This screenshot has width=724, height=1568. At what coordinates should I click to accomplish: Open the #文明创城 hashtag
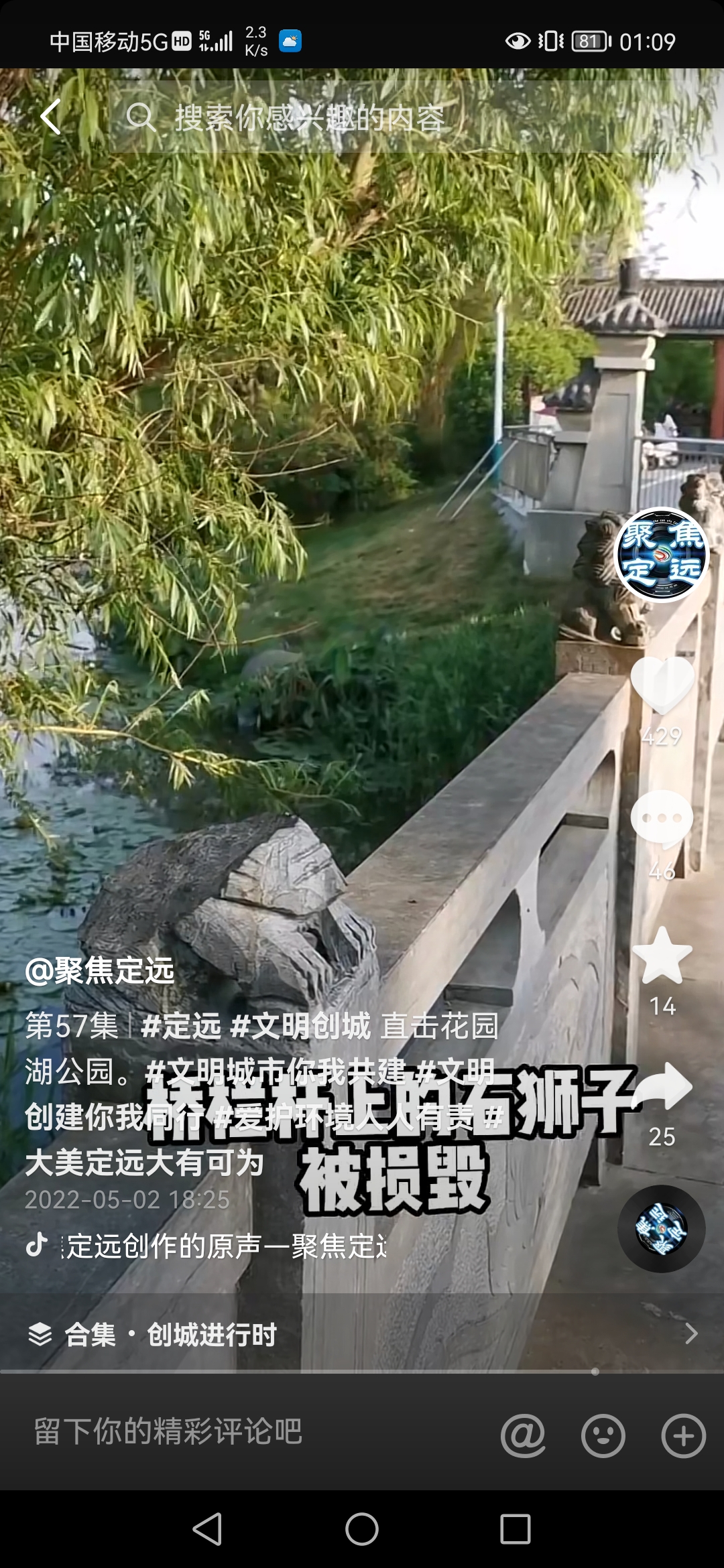pos(300,1026)
